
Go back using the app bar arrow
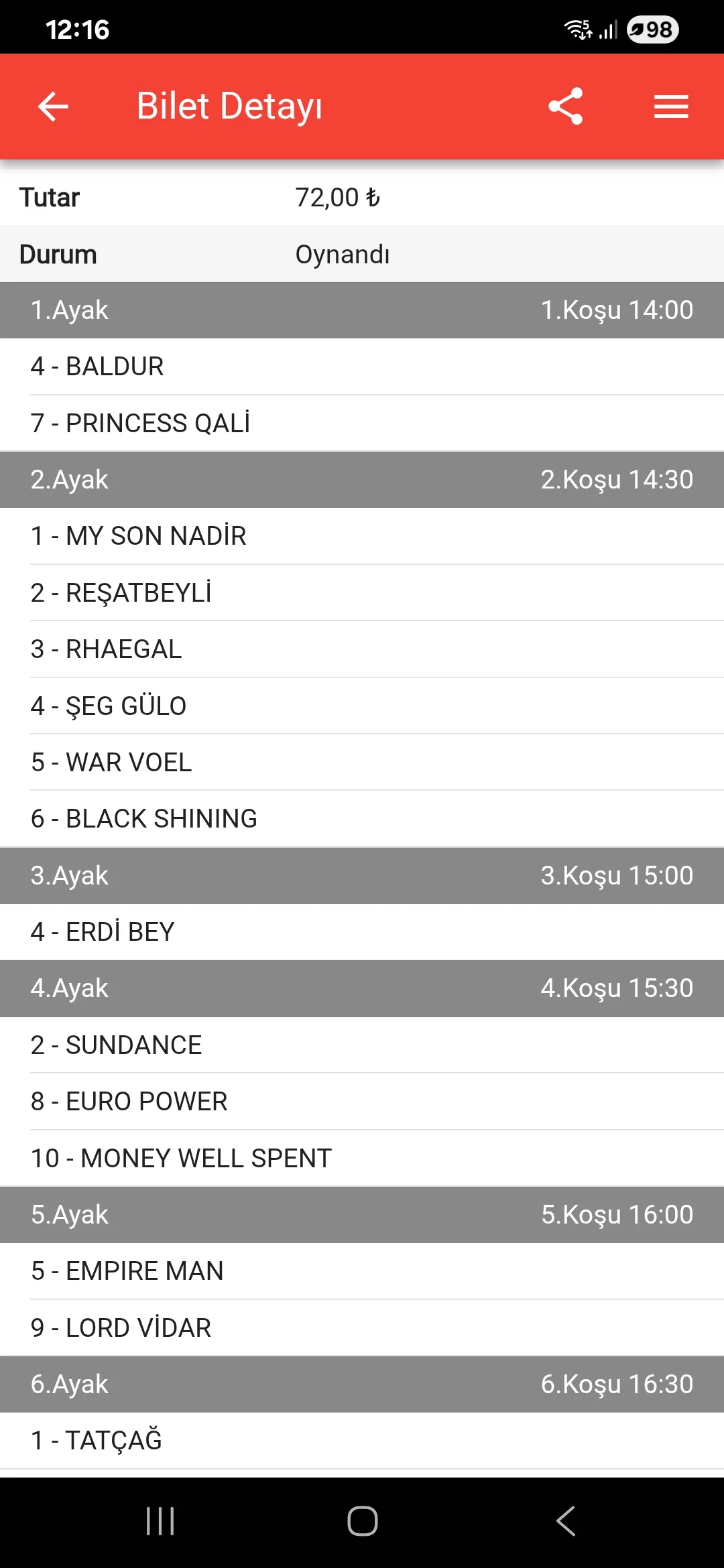click(53, 106)
